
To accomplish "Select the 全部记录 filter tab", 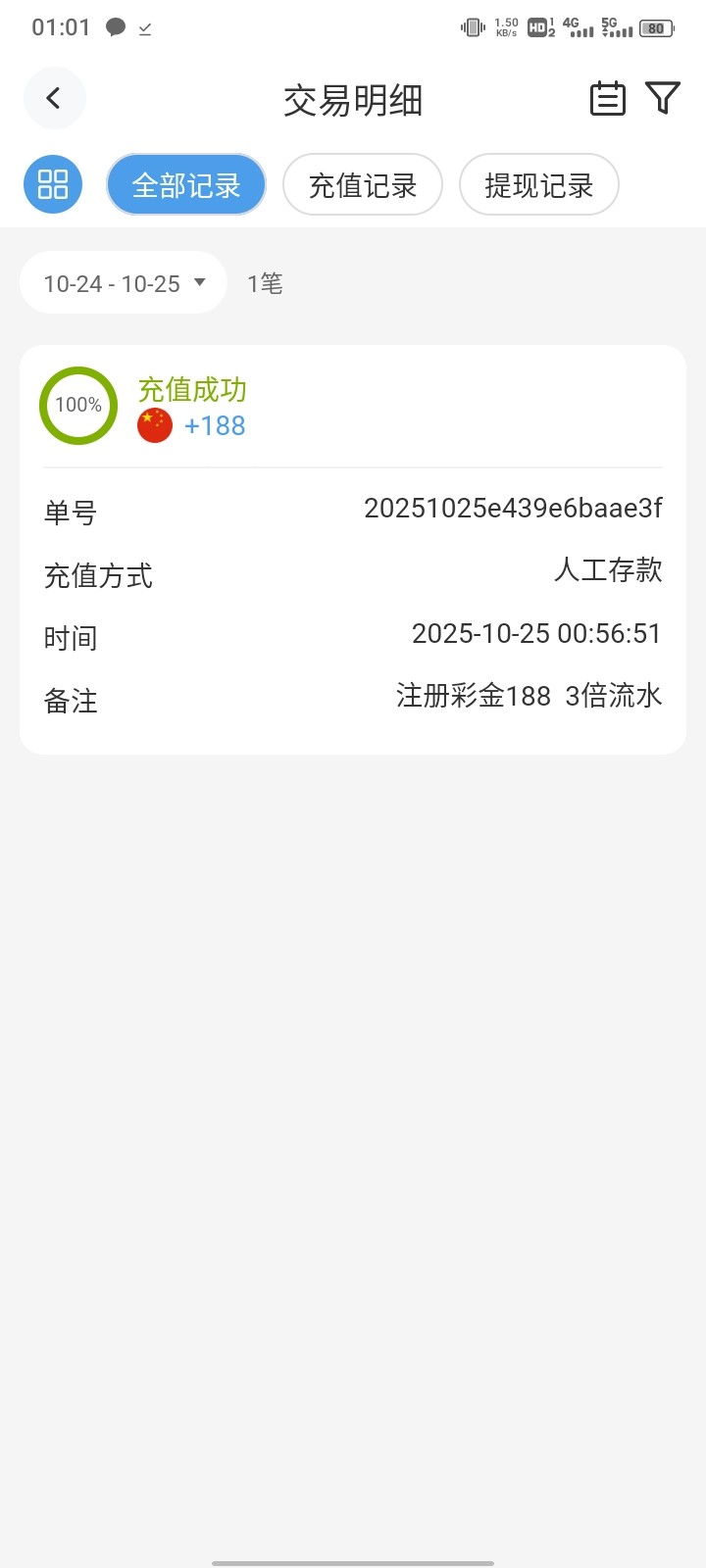I will (x=185, y=184).
